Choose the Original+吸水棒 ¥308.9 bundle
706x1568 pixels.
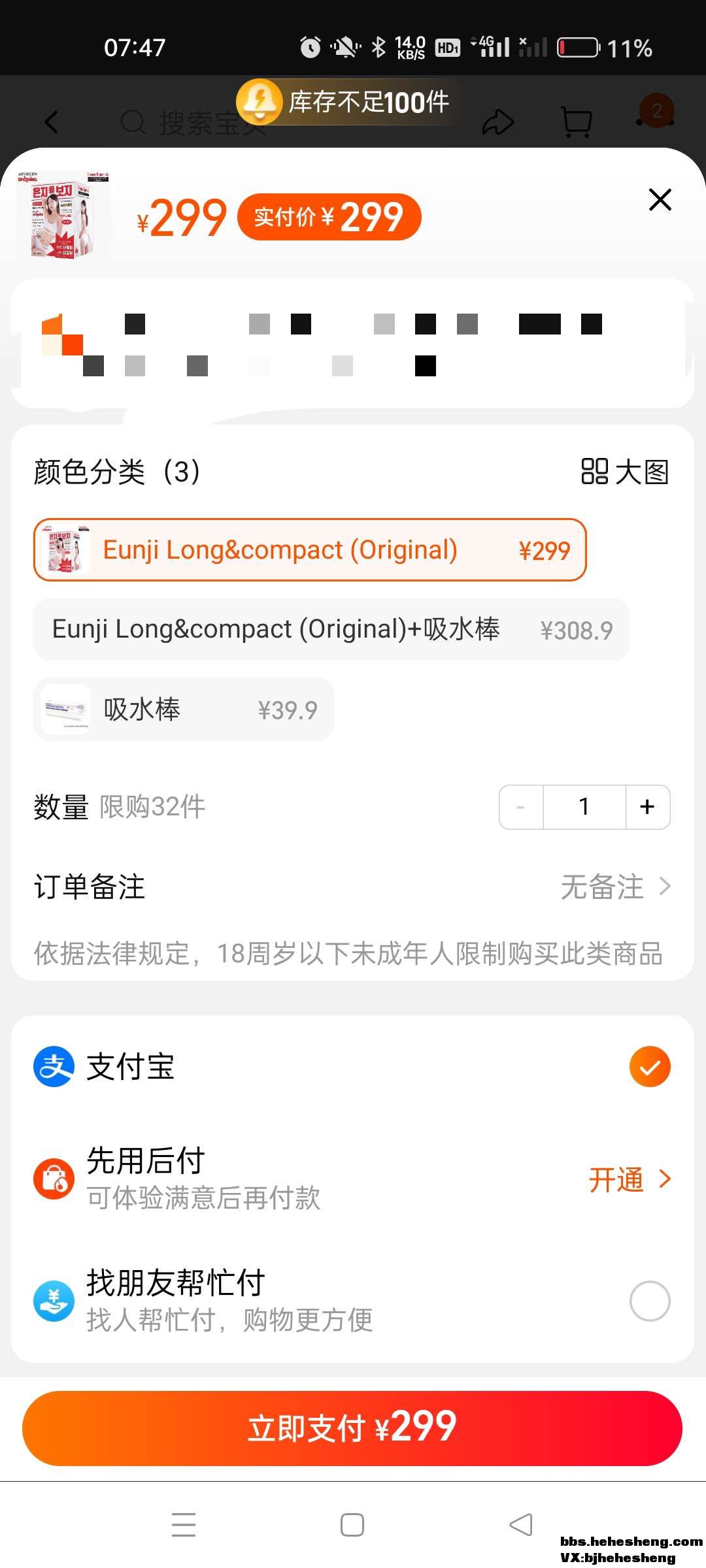331,629
